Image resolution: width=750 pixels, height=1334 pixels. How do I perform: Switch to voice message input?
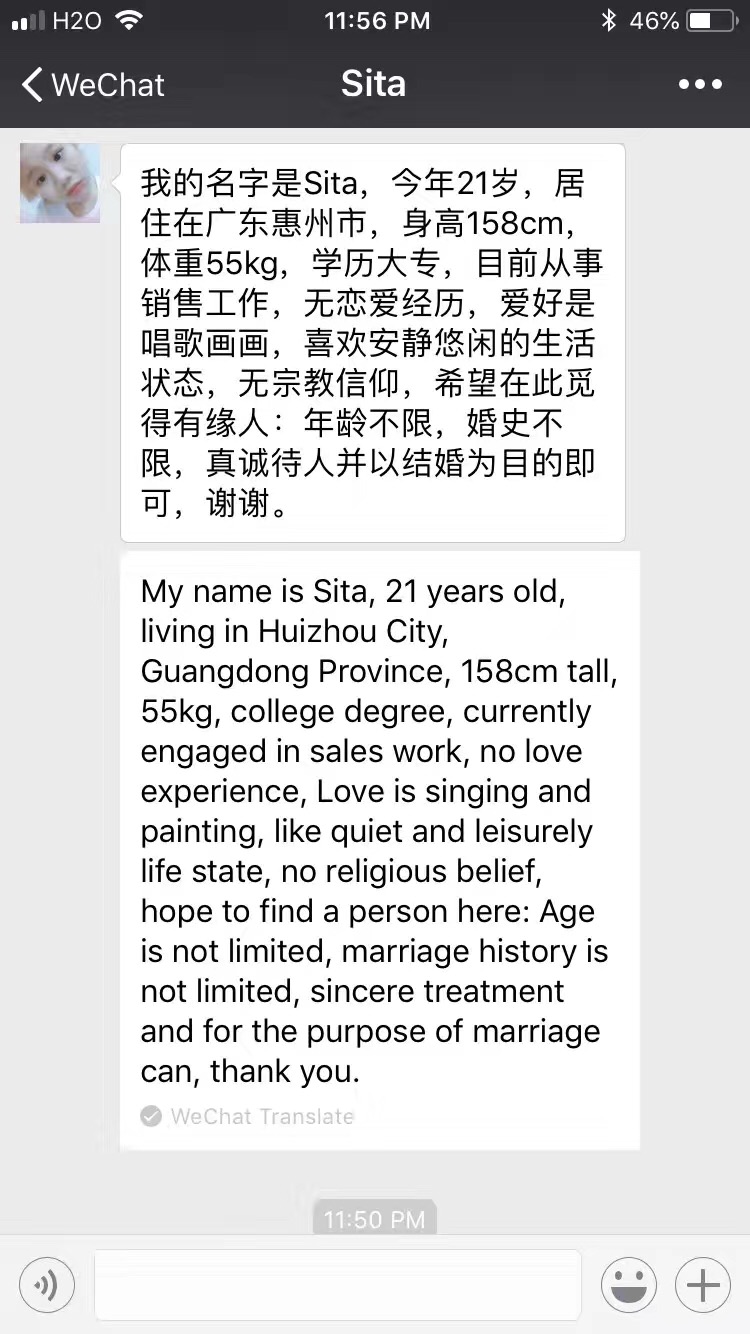point(47,1285)
